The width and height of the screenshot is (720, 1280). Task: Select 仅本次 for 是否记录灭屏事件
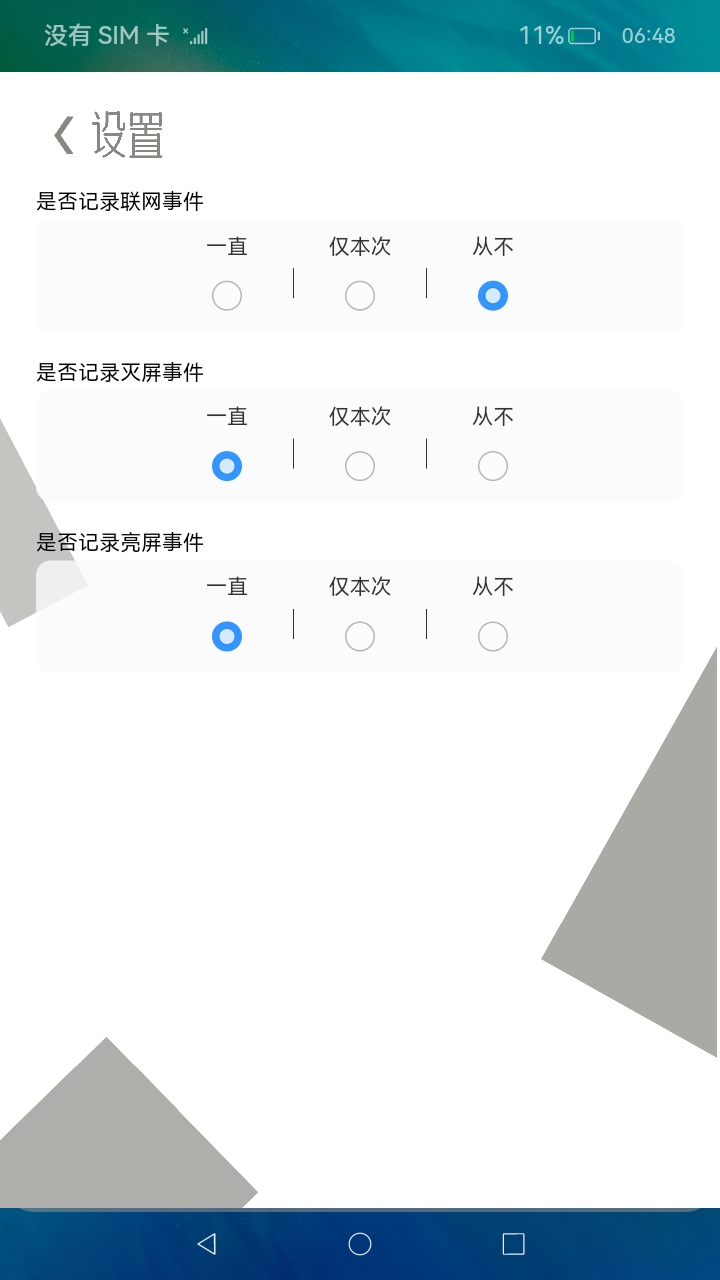(x=360, y=465)
